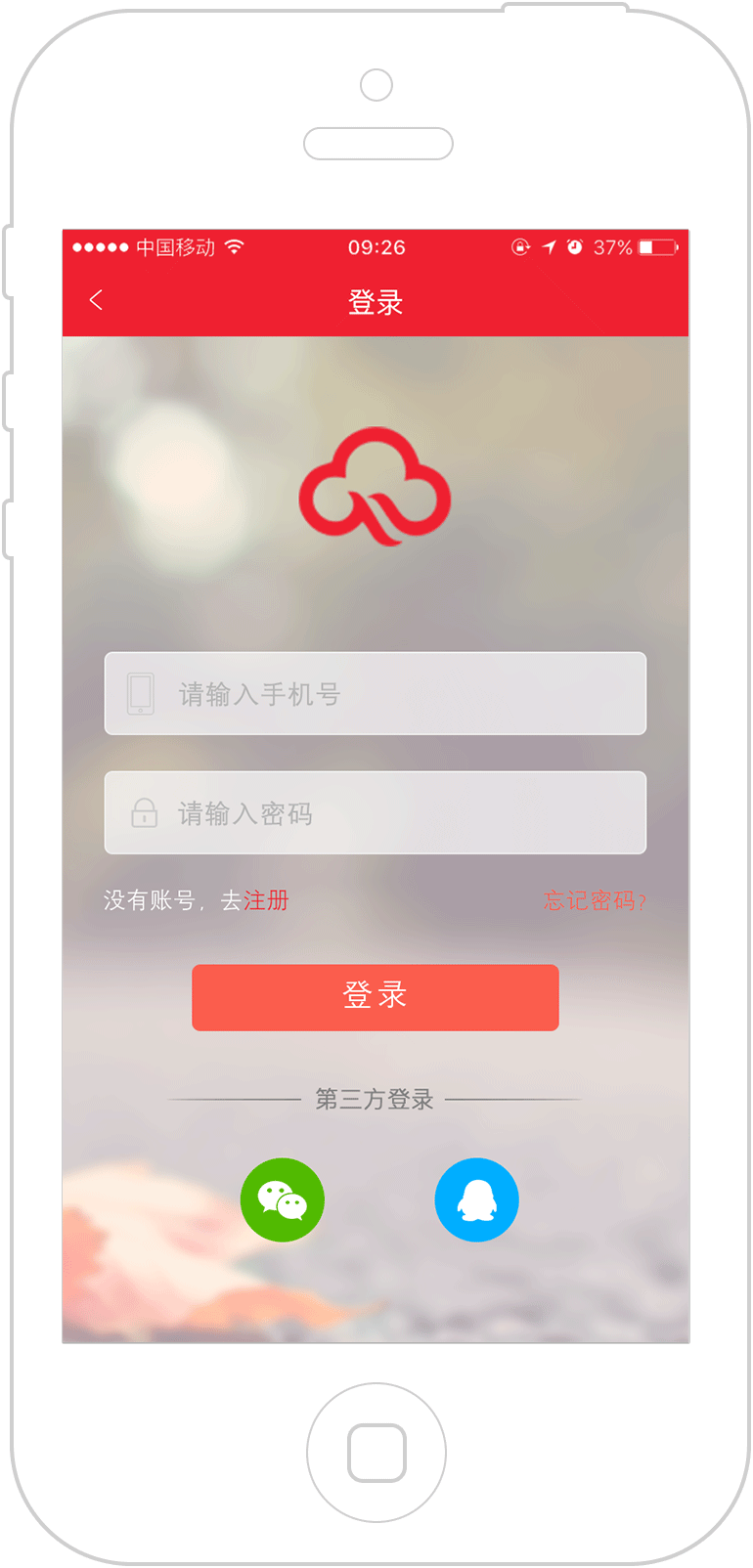The height and width of the screenshot is (1568, 753).
Task: Tap the phone number input field
Action: coord(376,694)
